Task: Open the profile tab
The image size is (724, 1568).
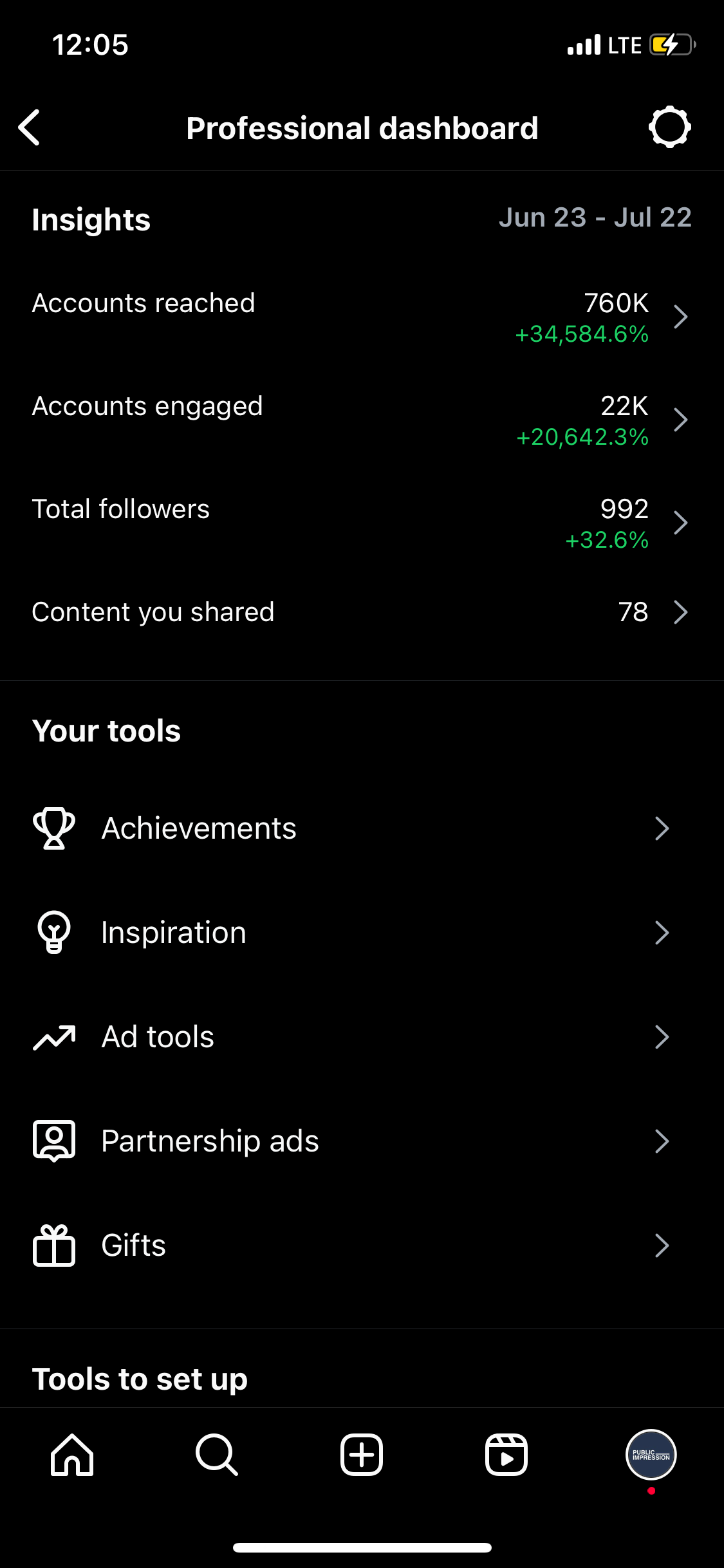Action: 651,1455
